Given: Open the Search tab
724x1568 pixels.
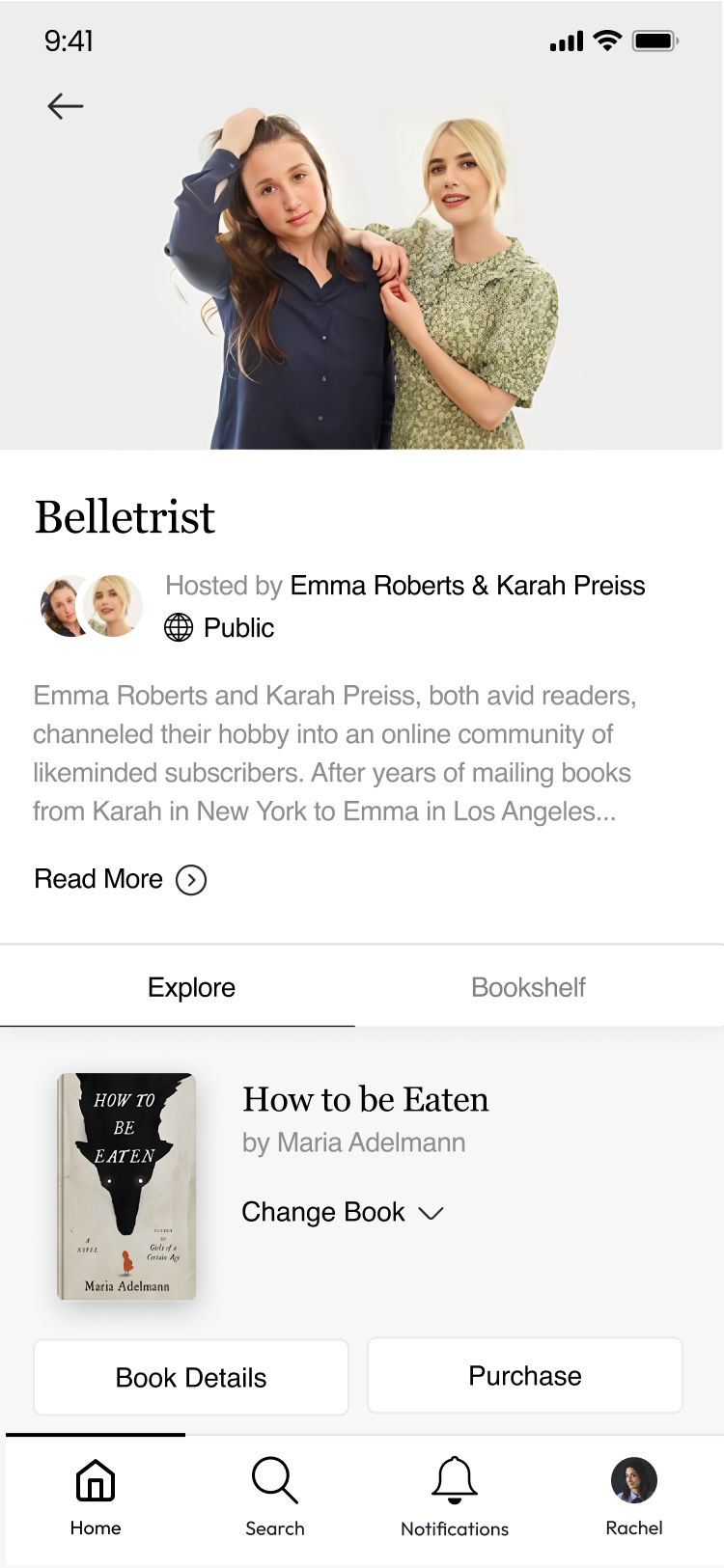Looking at the screenshot, I should [x=275, y=1496].
